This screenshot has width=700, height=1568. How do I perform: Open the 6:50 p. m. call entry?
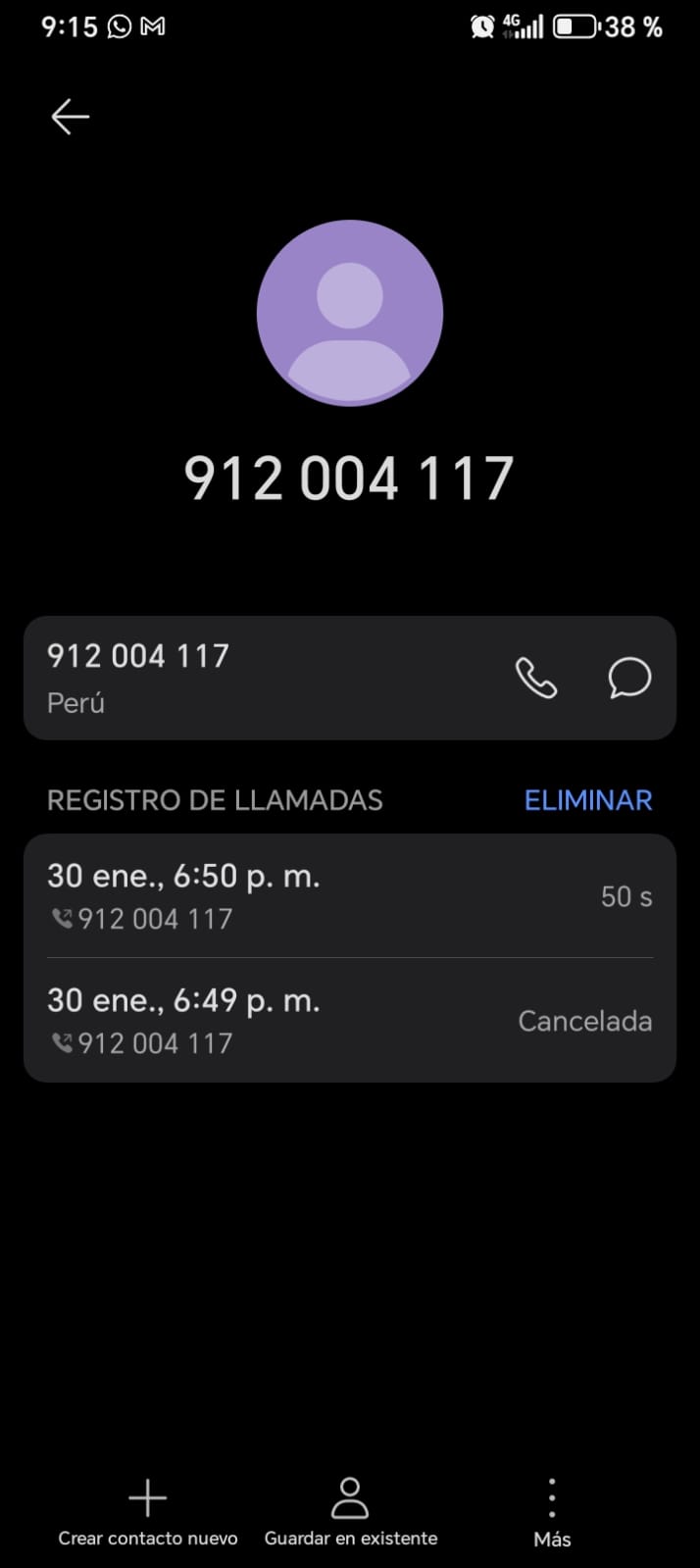(349, 895)
